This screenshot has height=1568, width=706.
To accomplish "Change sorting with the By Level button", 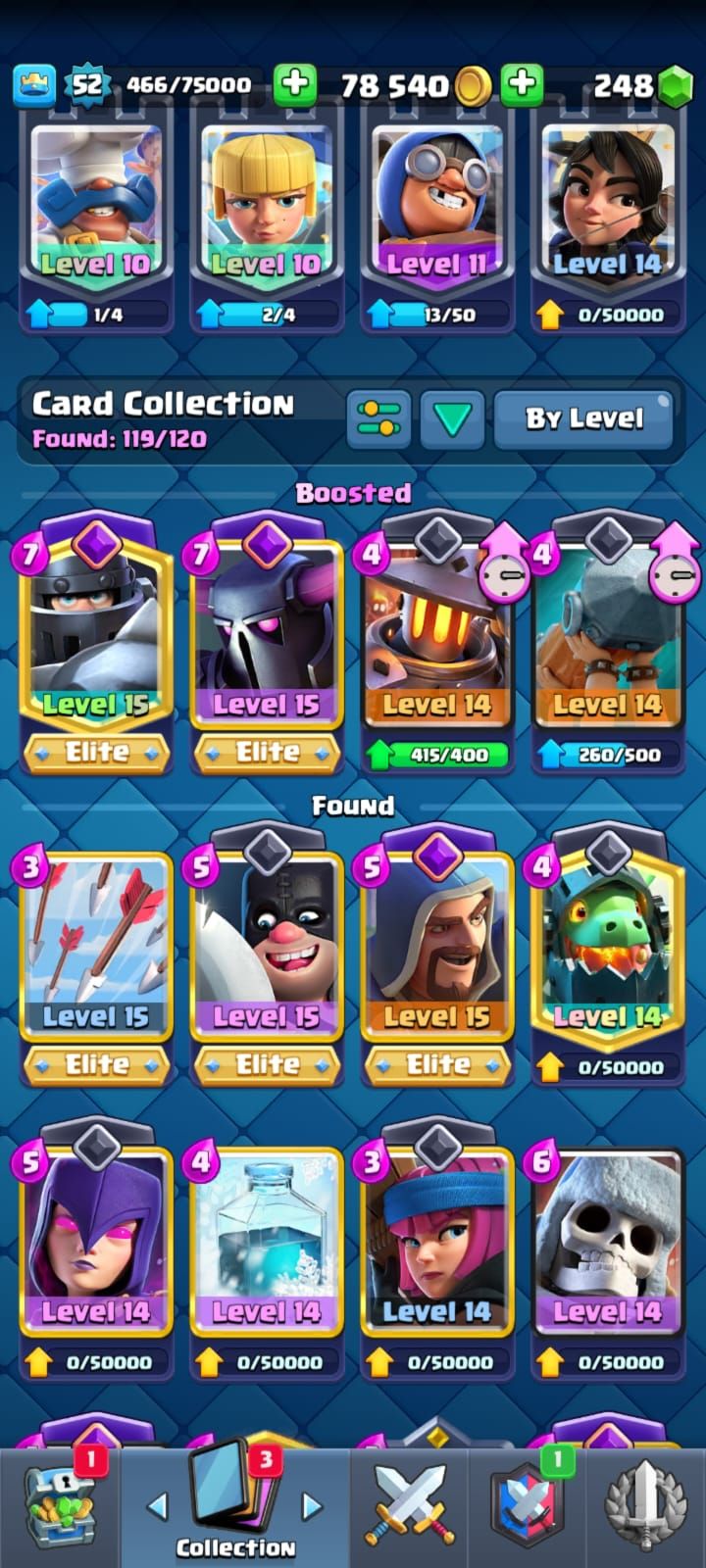I will click(584, 419).
